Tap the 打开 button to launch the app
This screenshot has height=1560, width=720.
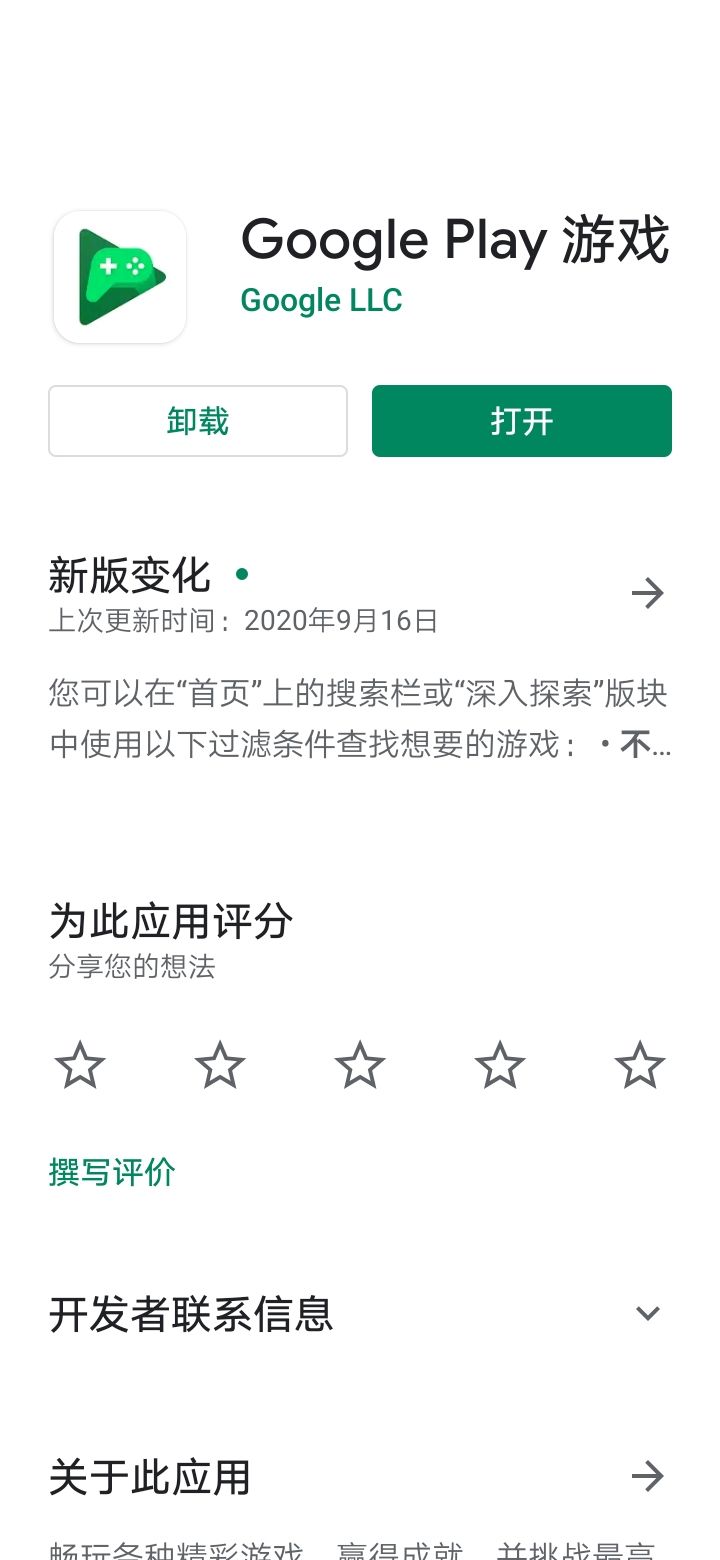click(x=521, y=421)
